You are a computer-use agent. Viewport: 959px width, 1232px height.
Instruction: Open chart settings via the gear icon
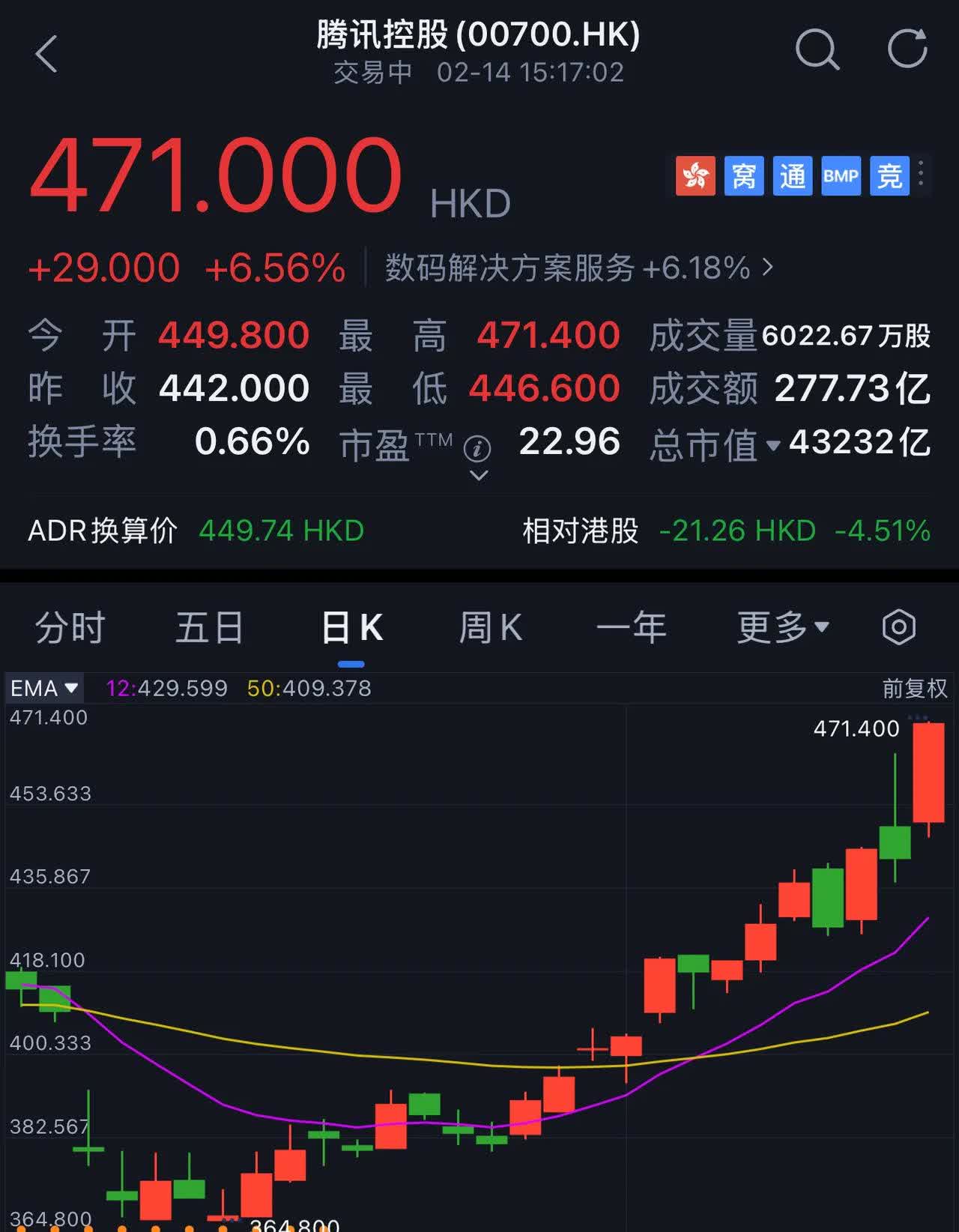click(898, 628)
